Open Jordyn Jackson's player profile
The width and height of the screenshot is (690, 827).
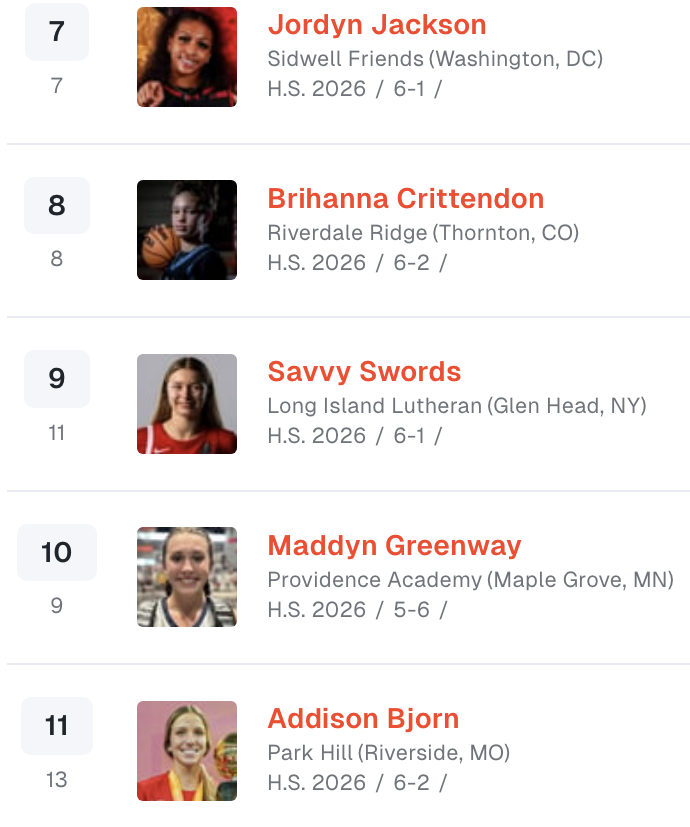pyautogui.click(x=377, y=25)
